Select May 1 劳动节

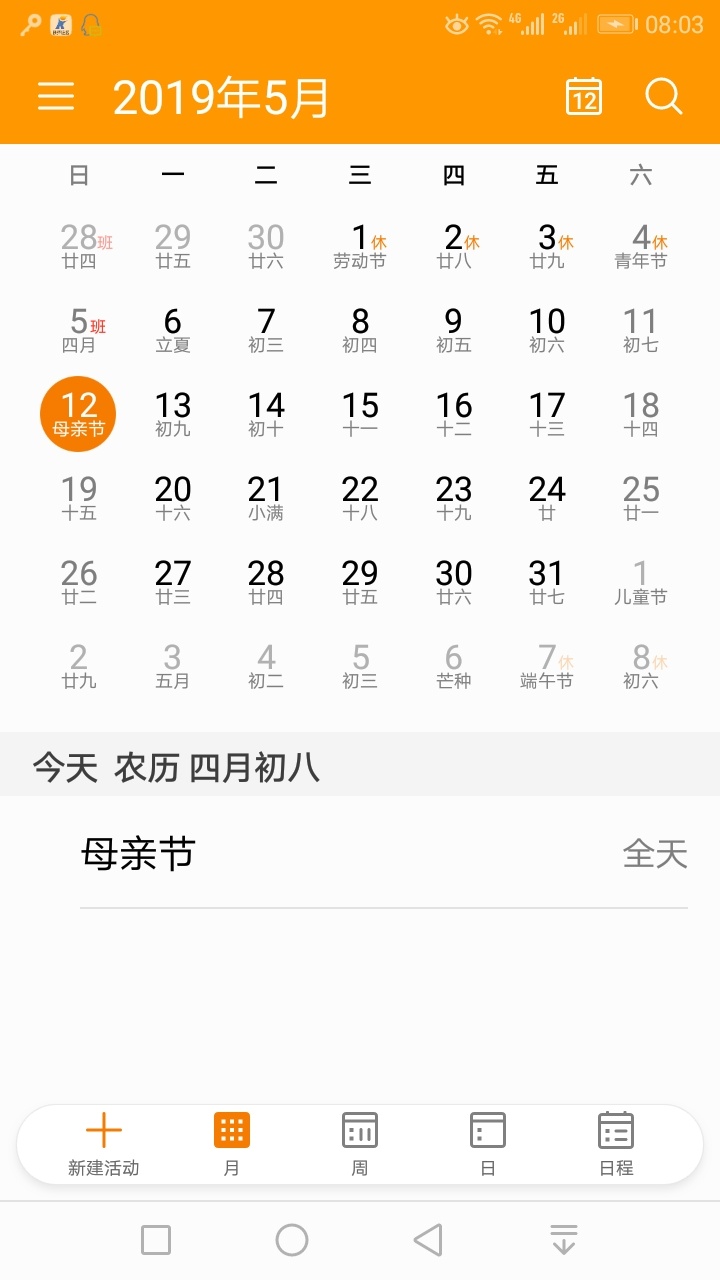[360, 246]
